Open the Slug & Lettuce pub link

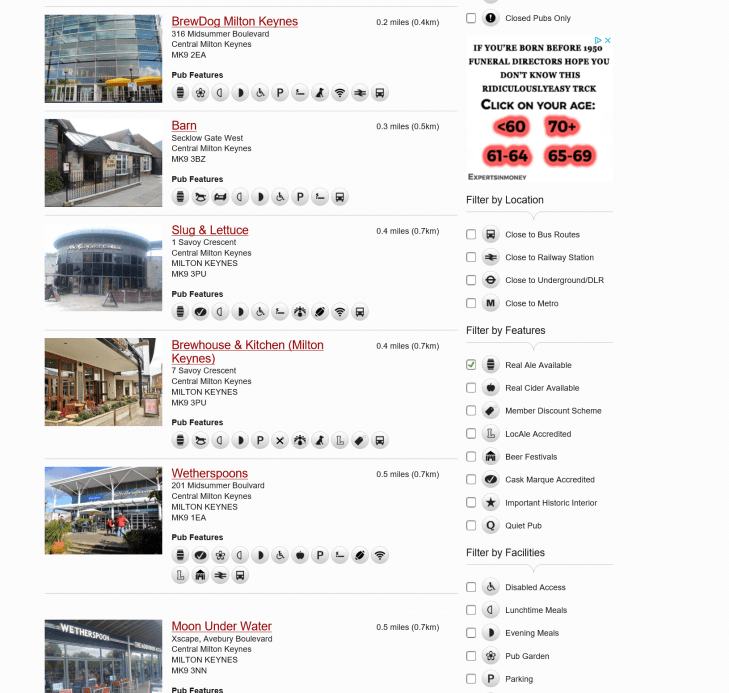(210, 230)
